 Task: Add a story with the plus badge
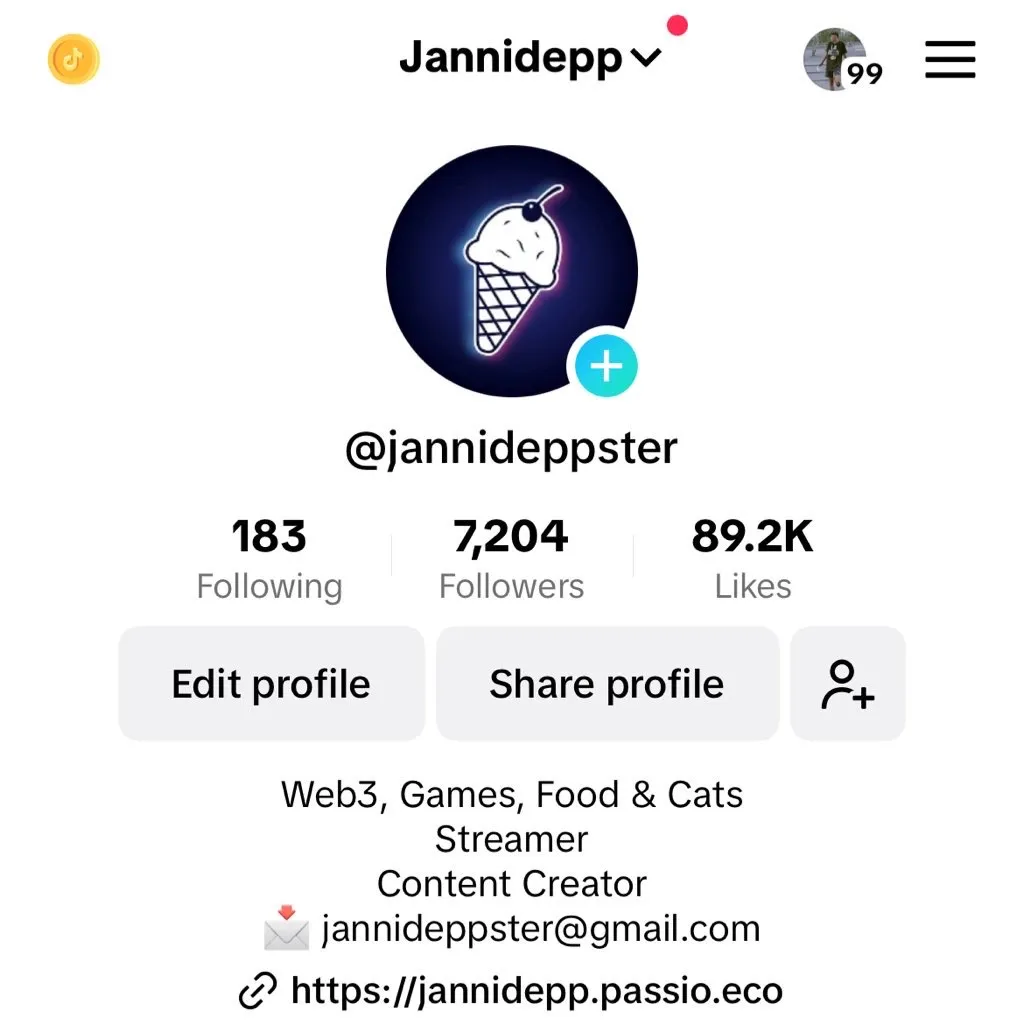605,367
